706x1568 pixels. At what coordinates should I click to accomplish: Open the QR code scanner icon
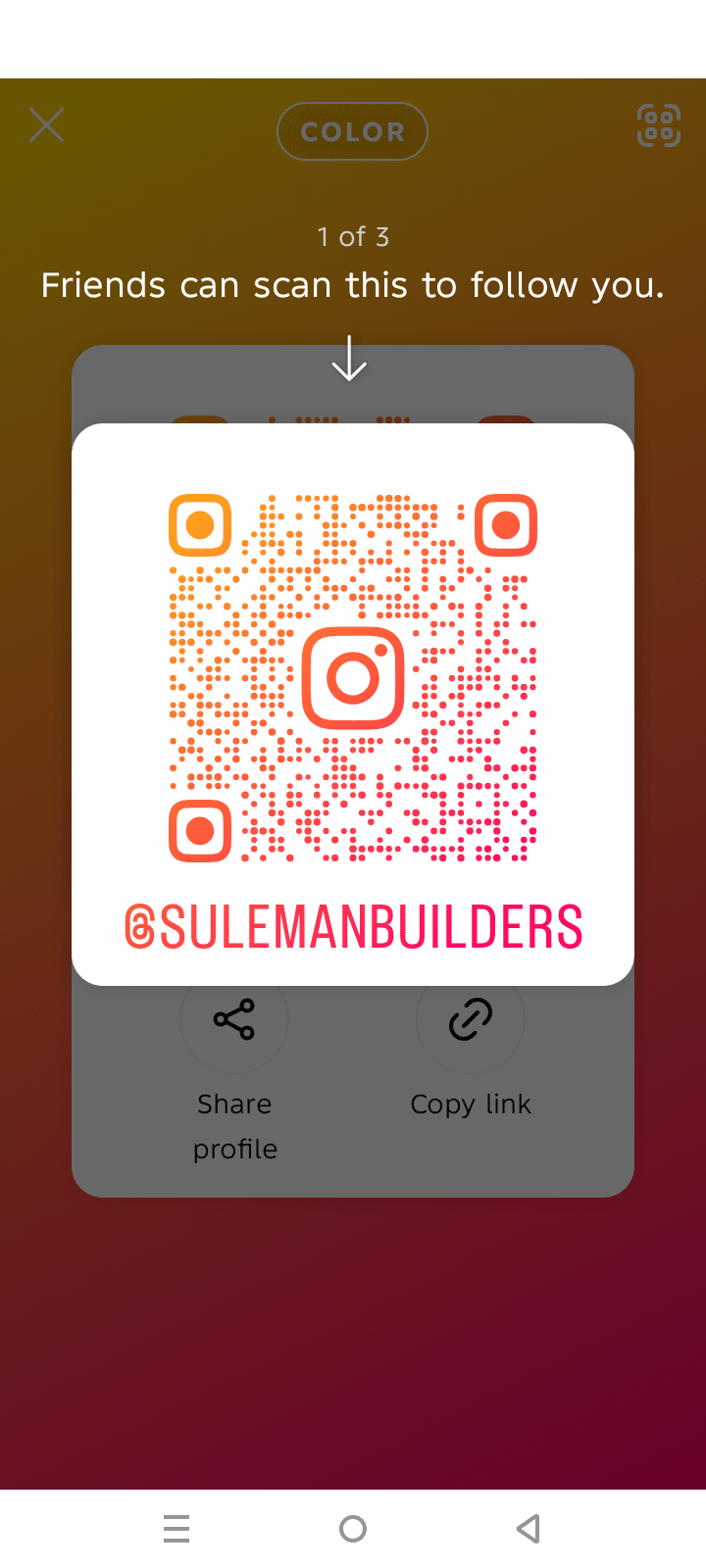pyautogui.click(x=658, y=125)
